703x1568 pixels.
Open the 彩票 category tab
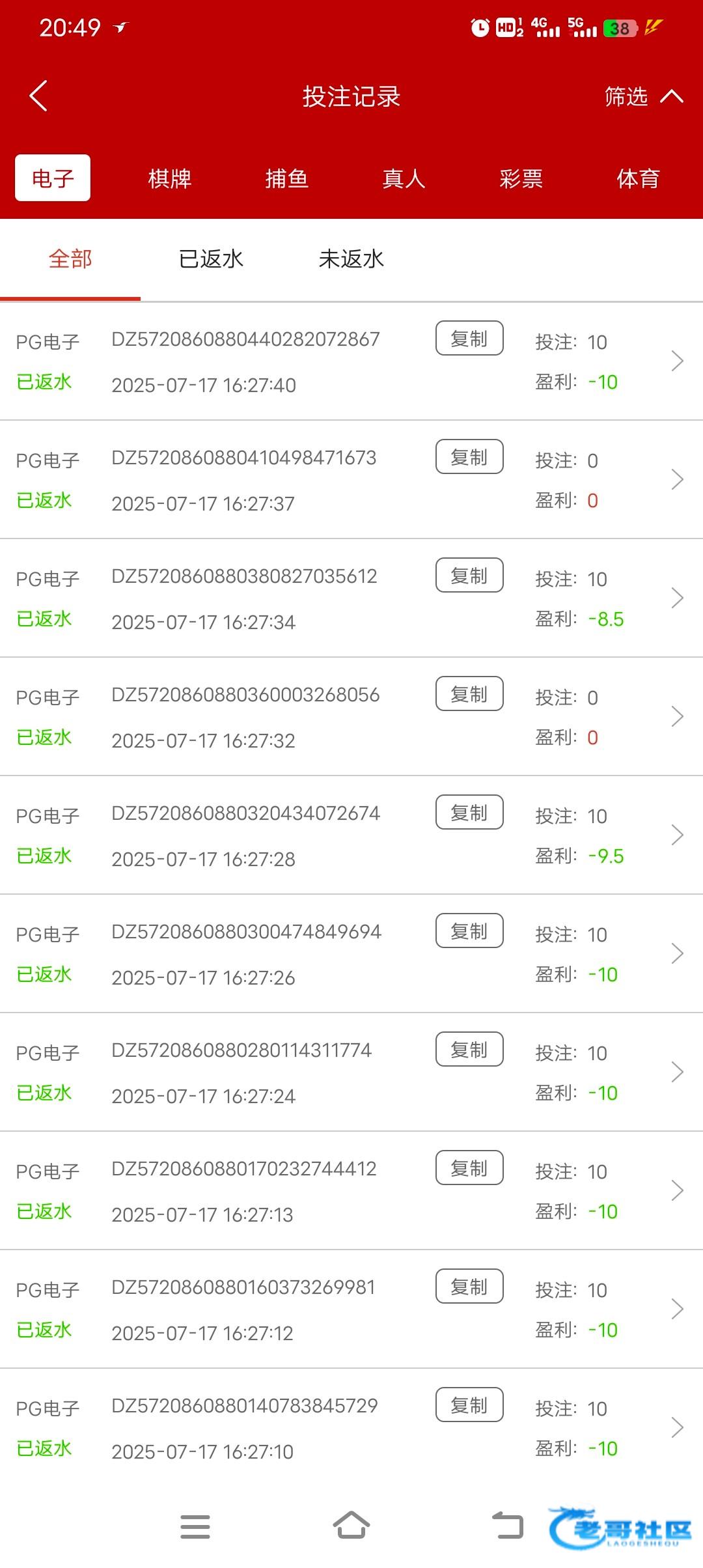pyautogui.click(x=521, y=178)
